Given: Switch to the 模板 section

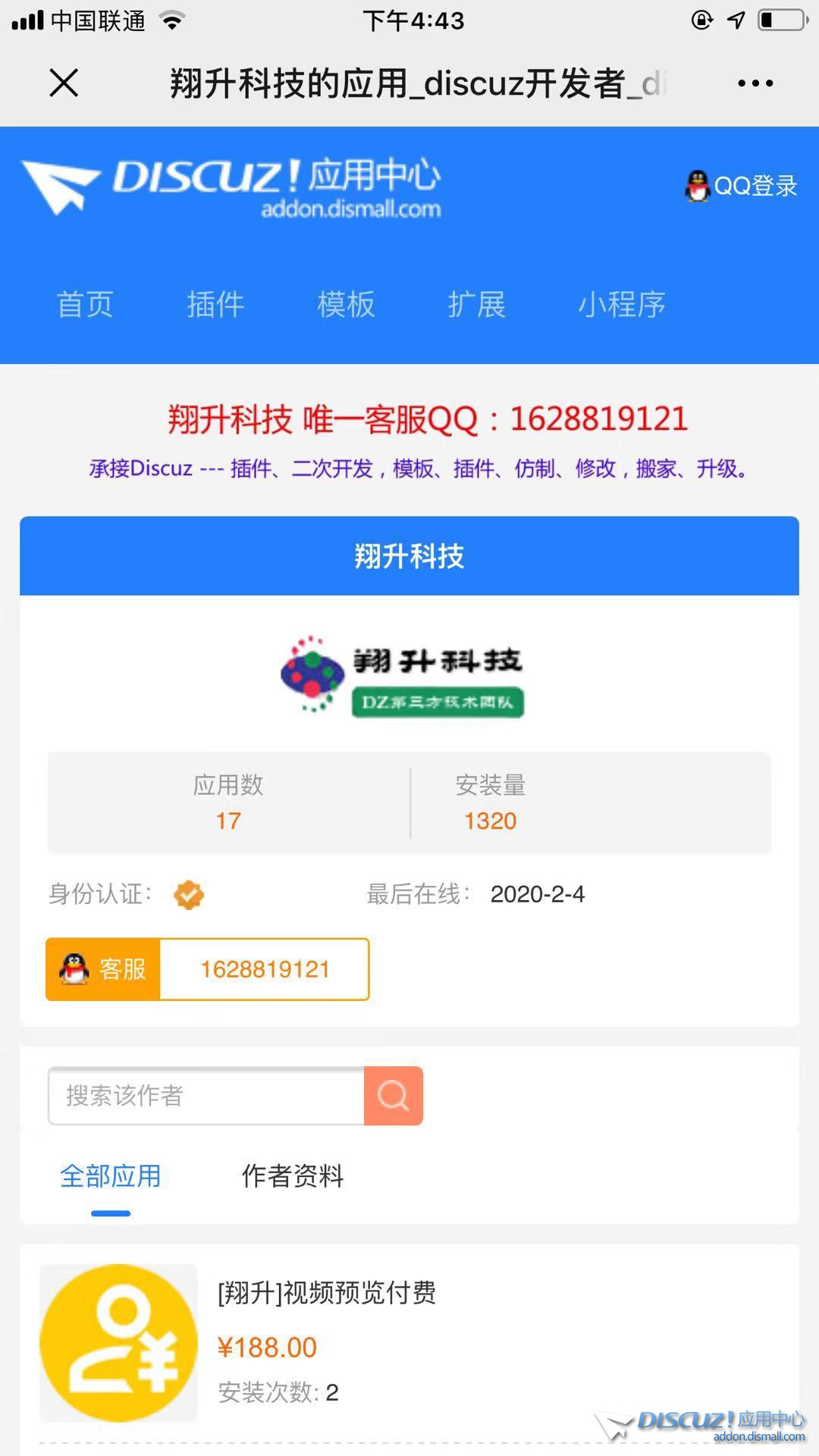Looking at the screenshot, I should (x=346, y=305).
